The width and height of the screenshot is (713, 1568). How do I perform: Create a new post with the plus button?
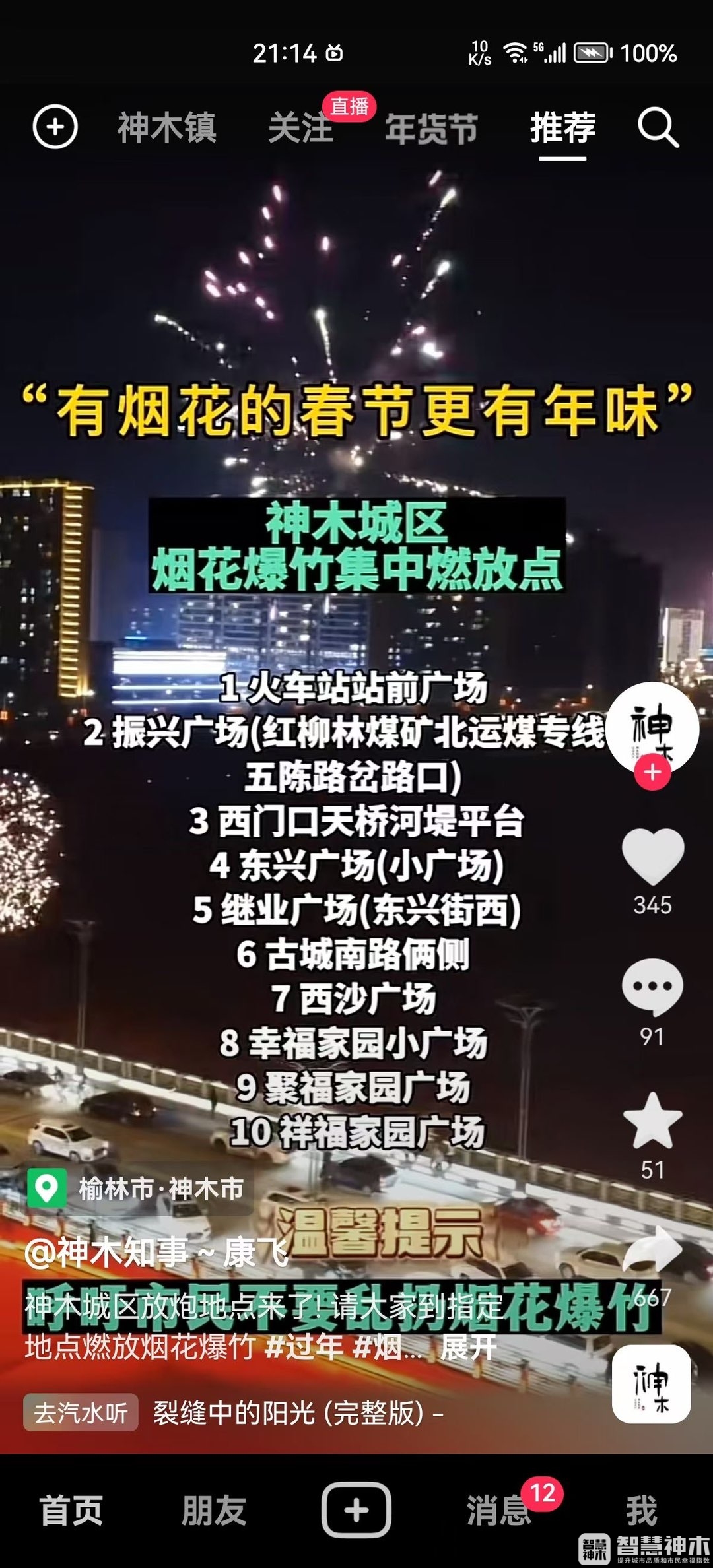pyautogui.click(x=356, y=1510)
